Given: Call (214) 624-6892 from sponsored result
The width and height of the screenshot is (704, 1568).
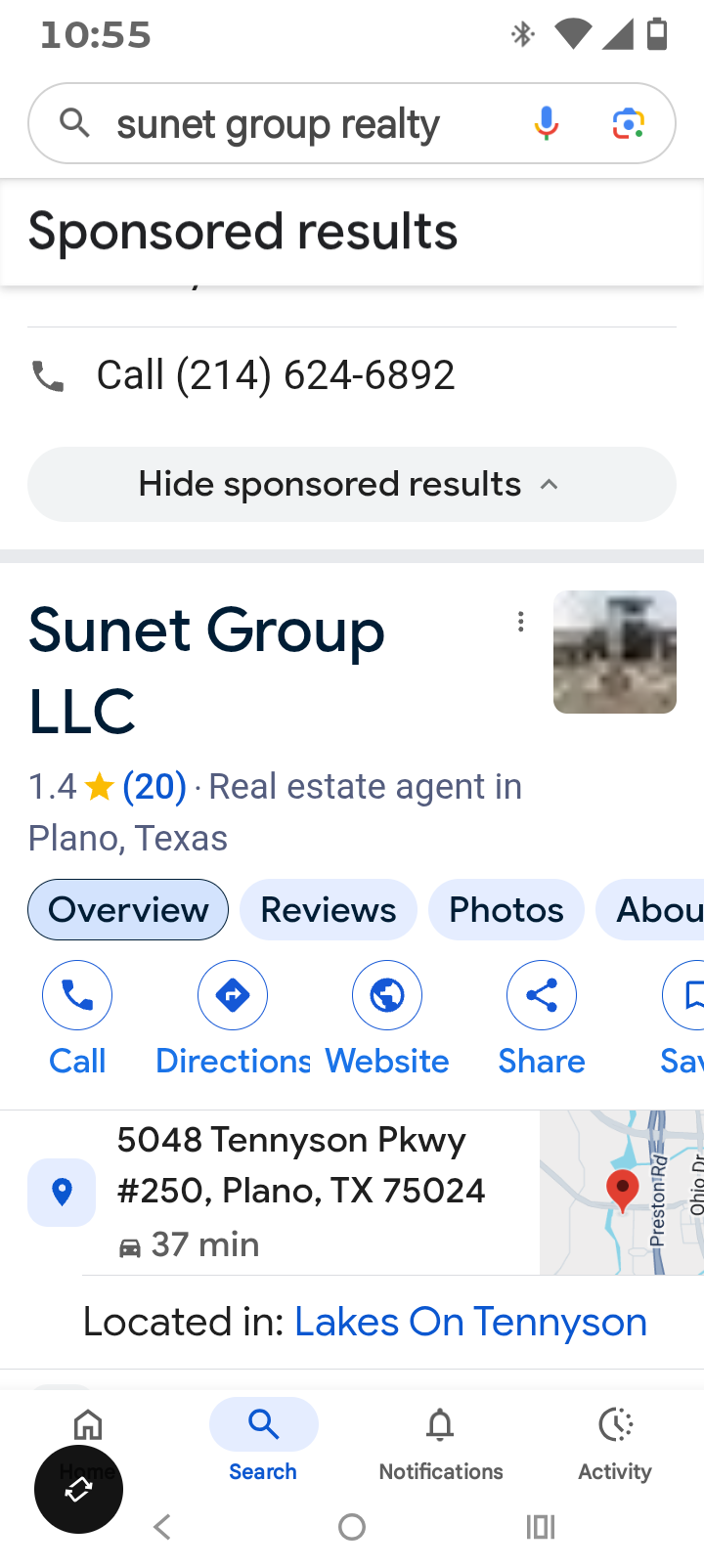Looking at the screenshot, I should click(275, 375).
